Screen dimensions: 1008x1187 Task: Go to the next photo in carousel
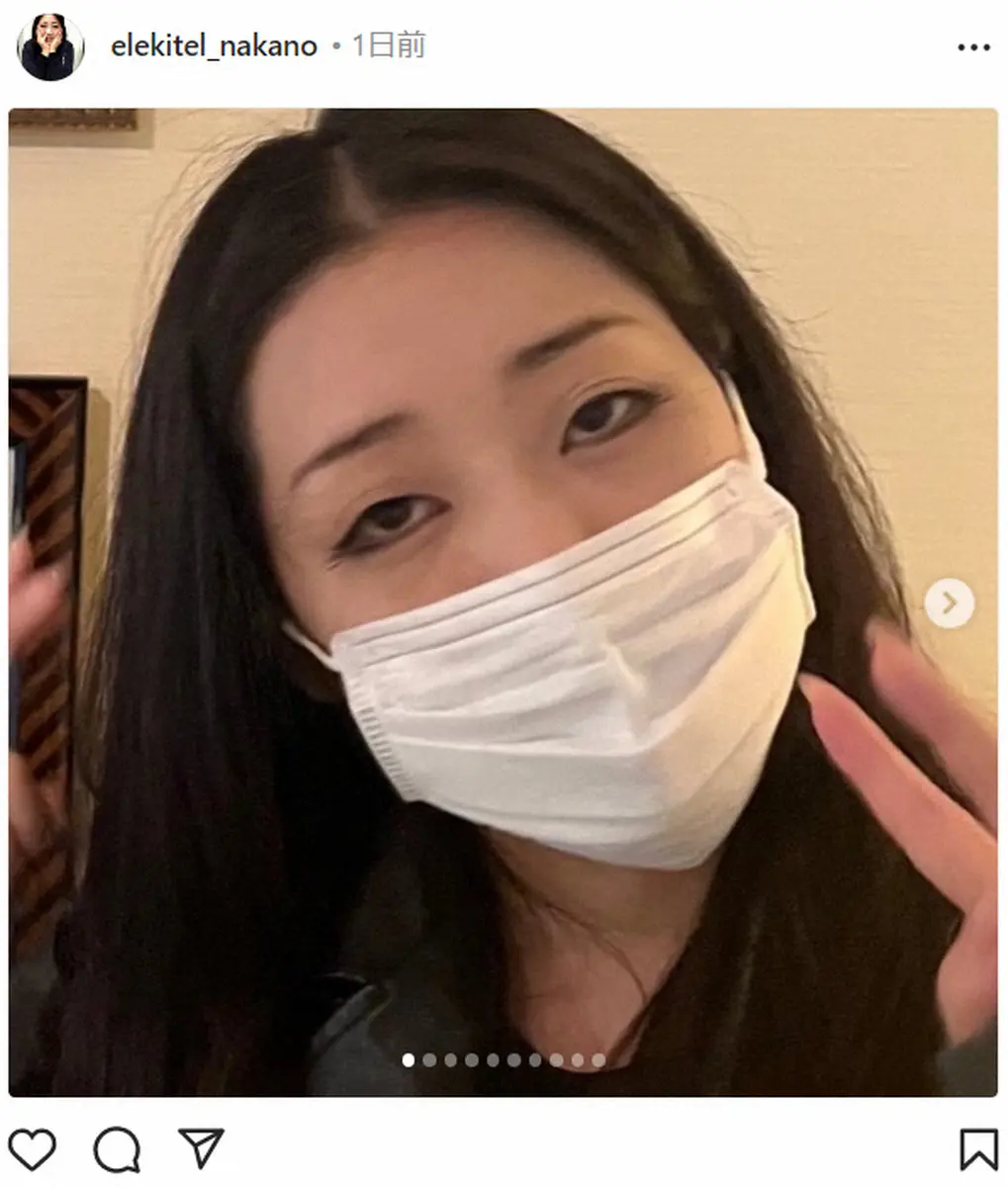coord(949,602)
